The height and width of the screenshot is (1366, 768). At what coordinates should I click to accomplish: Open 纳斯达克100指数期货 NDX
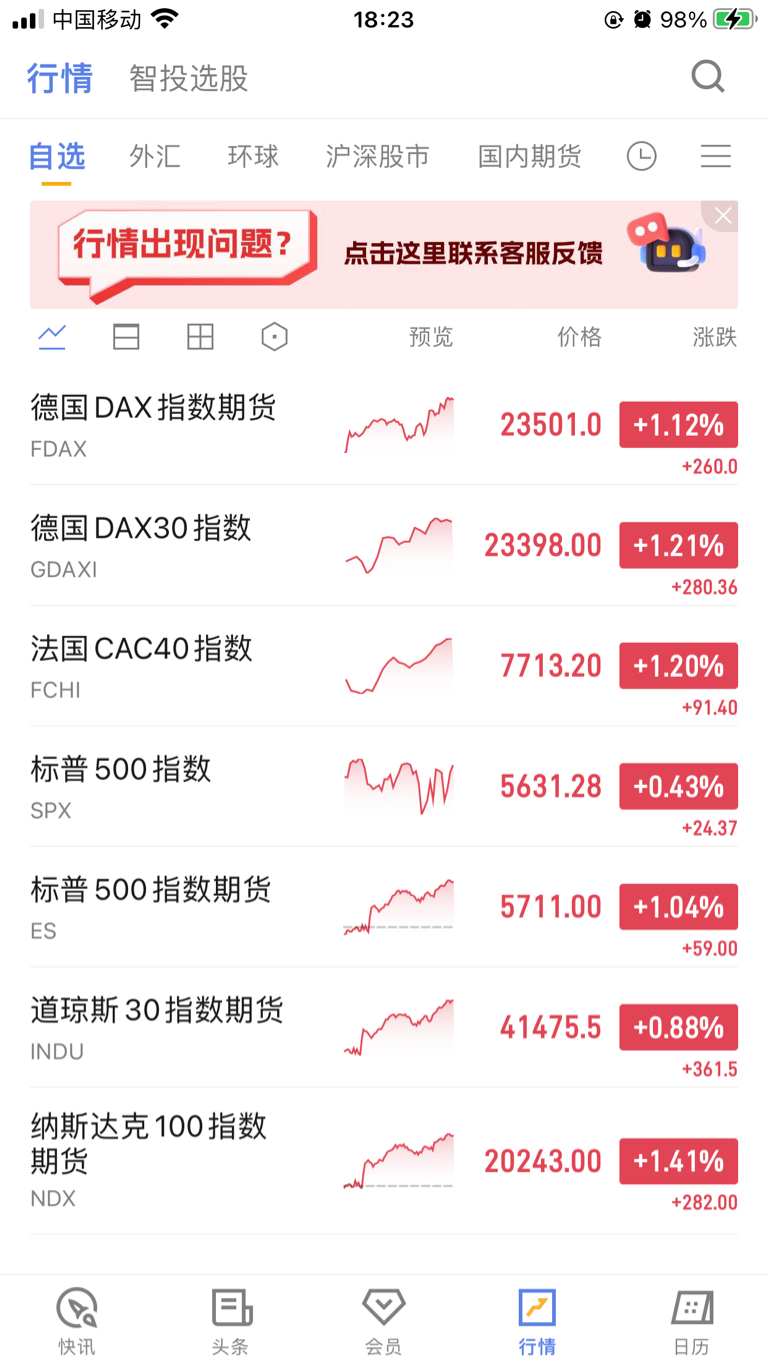coord(148,1160)
